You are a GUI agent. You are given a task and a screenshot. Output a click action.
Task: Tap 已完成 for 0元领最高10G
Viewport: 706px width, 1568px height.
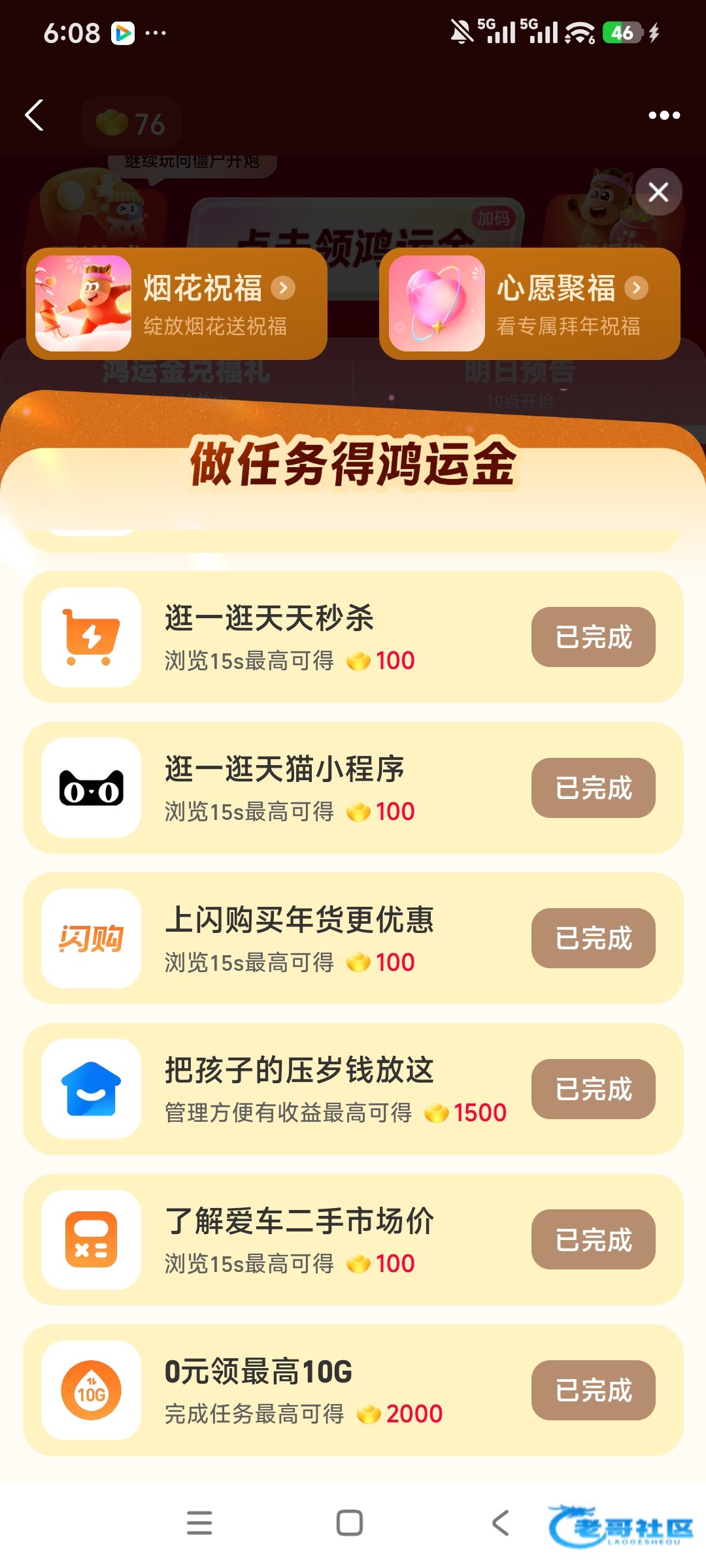(x=593, y=1390)
